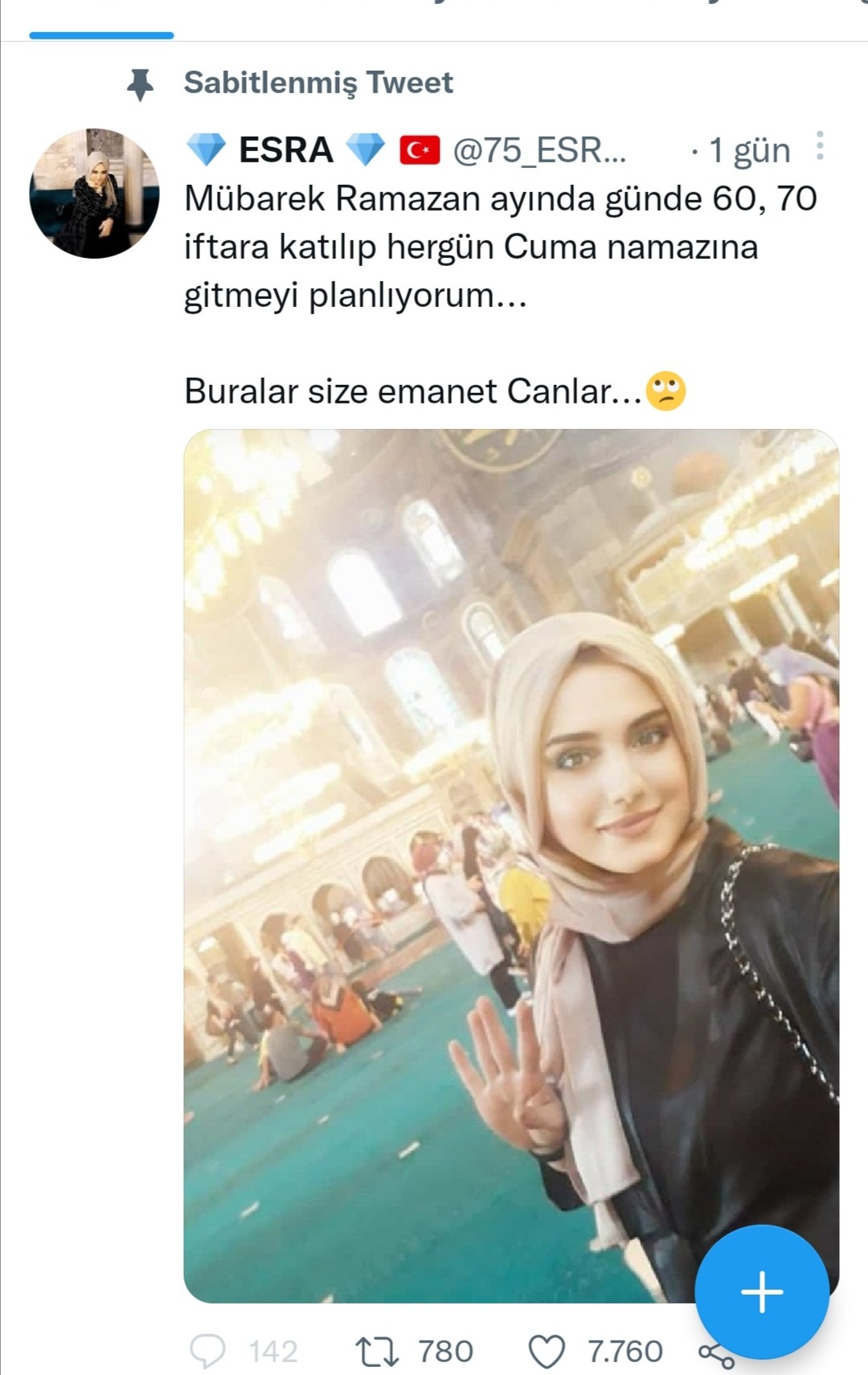Open ESRA's profile via username
This screenshot has height=1375, width=868.
(x=538, y=150)
